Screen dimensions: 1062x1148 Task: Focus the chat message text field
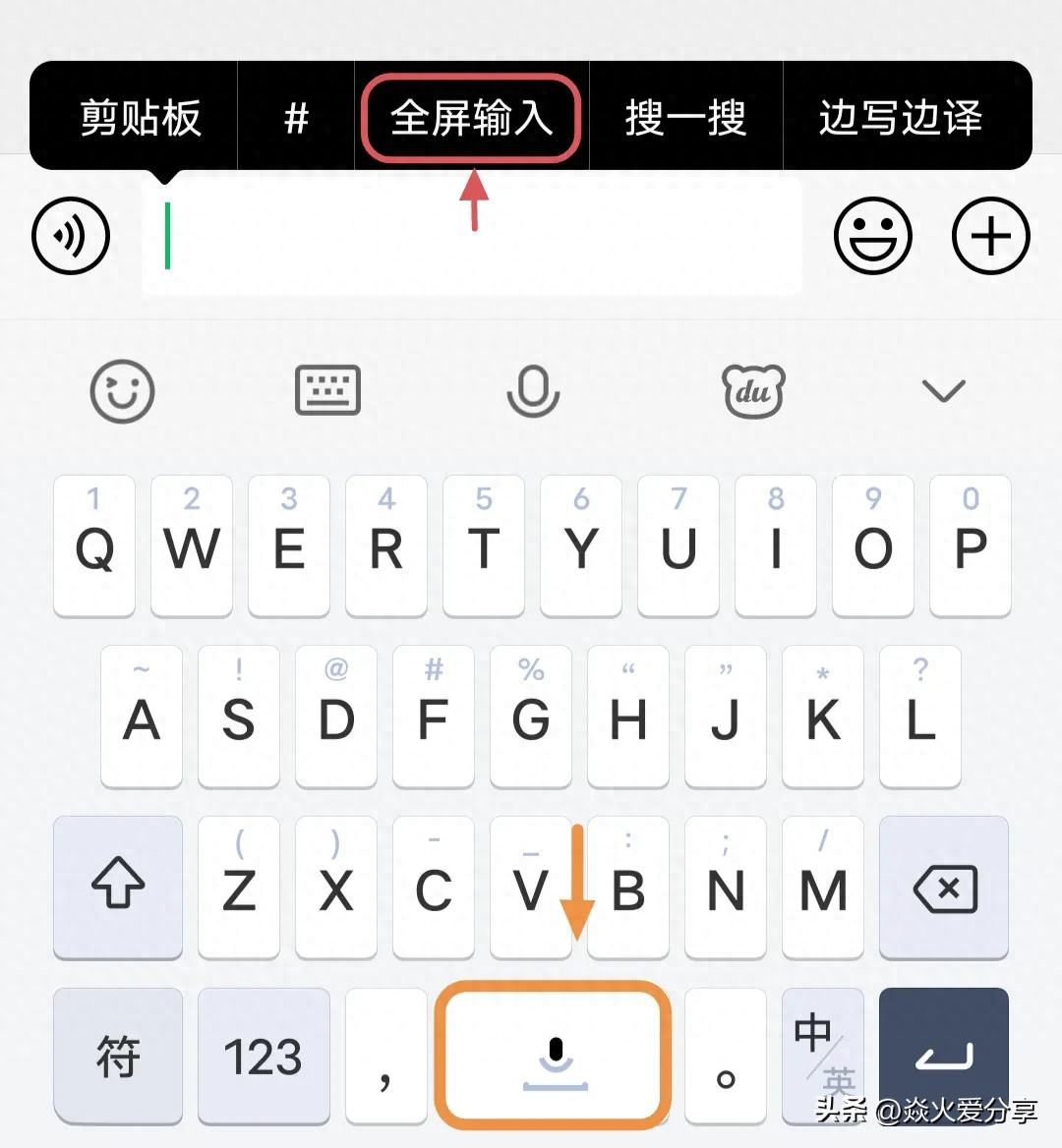click(472, 236)
